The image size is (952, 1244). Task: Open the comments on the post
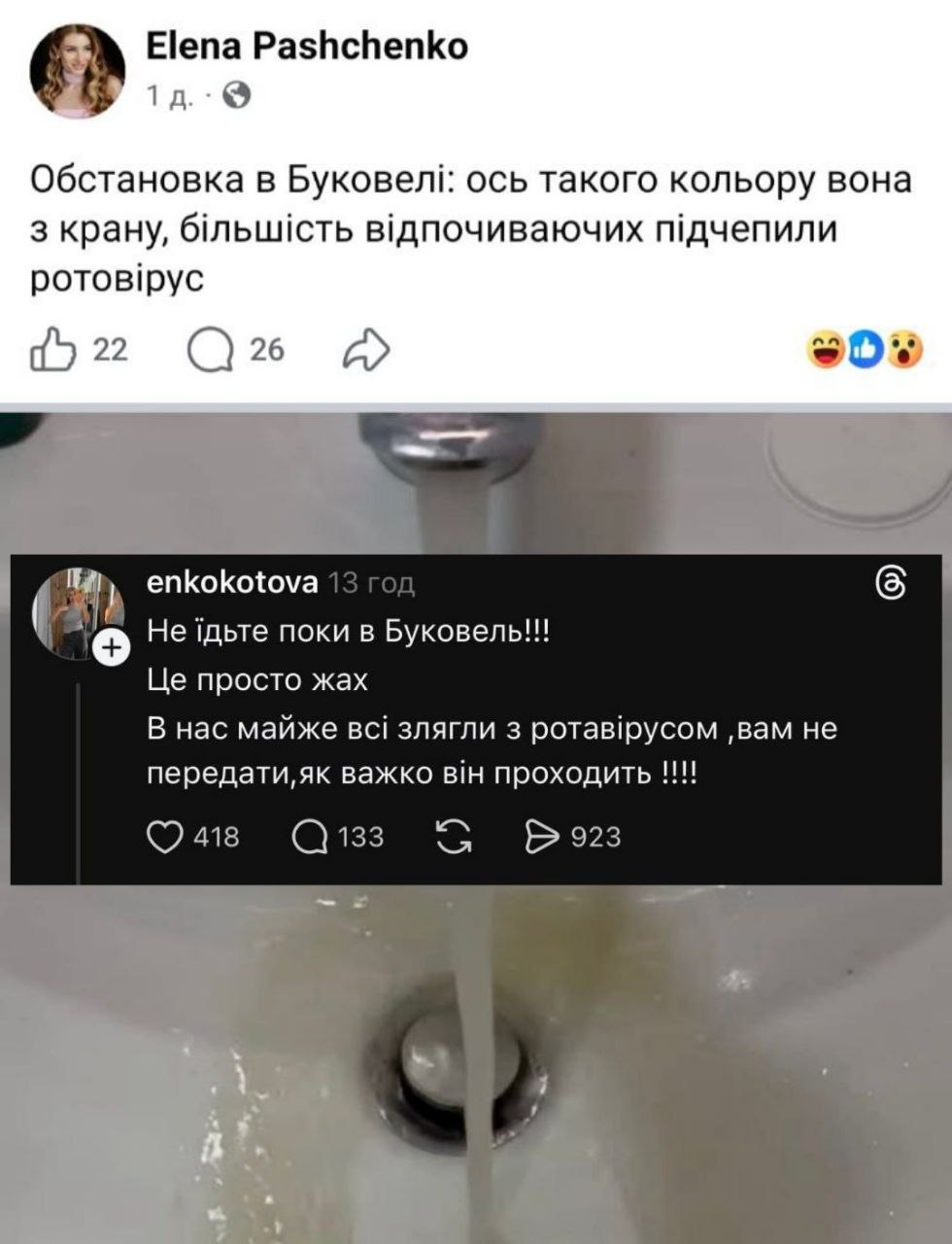(211, 349)
